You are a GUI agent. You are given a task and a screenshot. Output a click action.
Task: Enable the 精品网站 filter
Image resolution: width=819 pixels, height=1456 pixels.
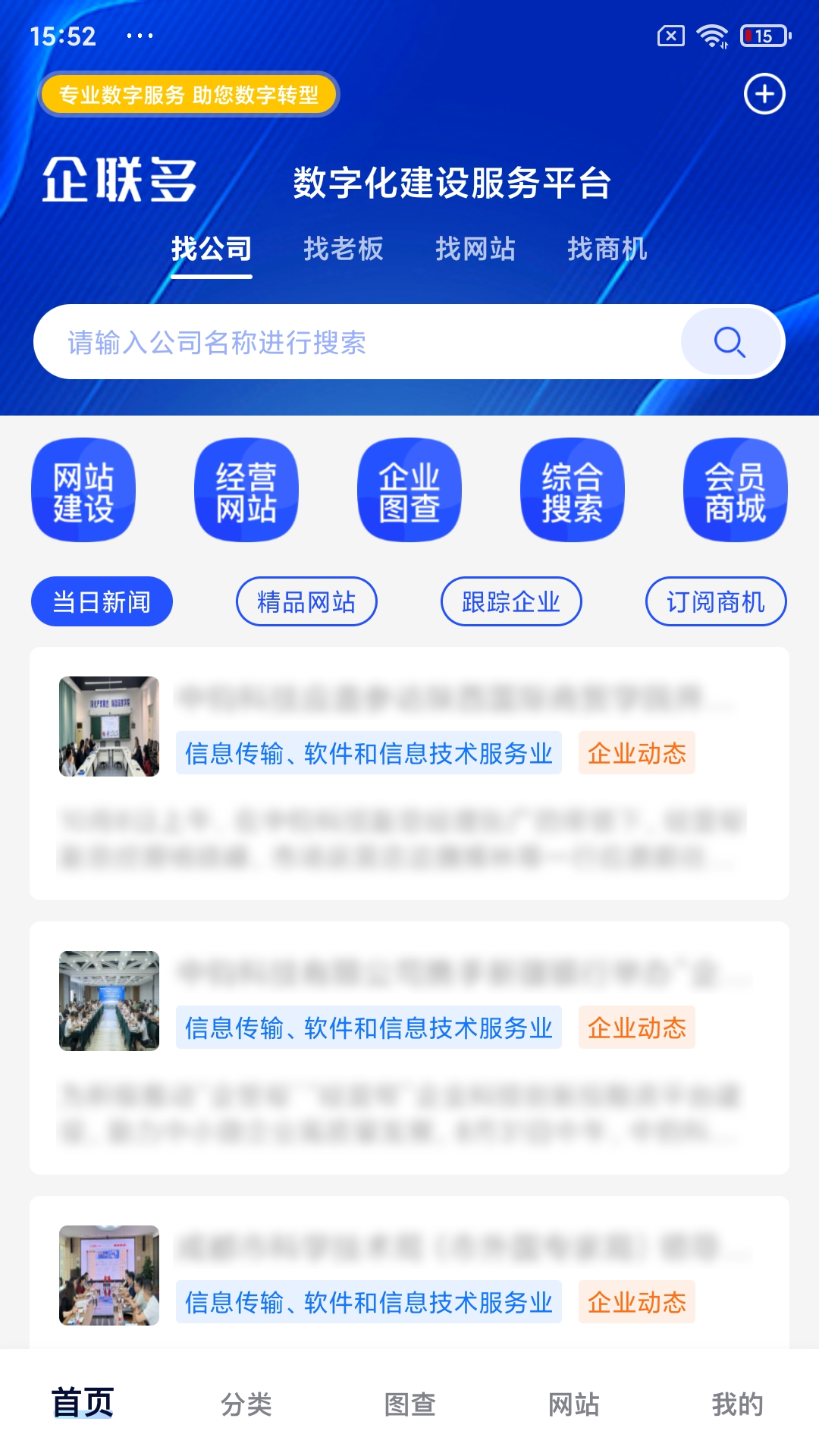pos(306,600)
